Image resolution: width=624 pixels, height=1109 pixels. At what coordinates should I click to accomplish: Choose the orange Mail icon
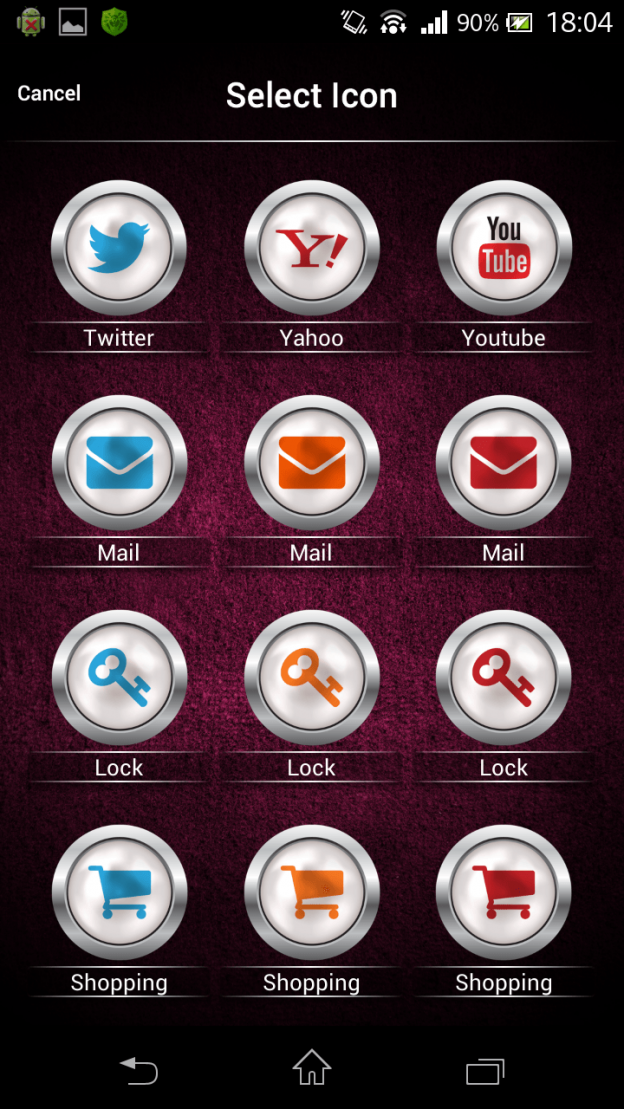[x=312, y=463]
